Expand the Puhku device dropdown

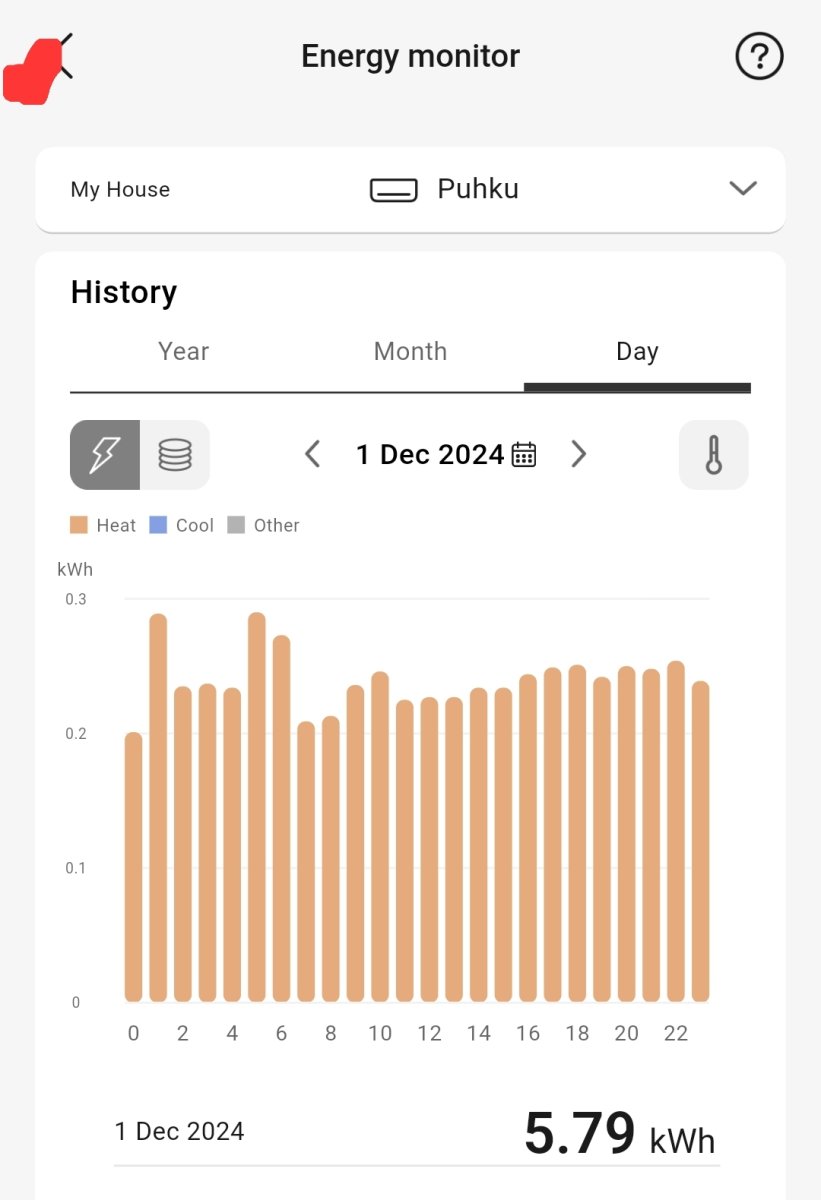[742, 189]
